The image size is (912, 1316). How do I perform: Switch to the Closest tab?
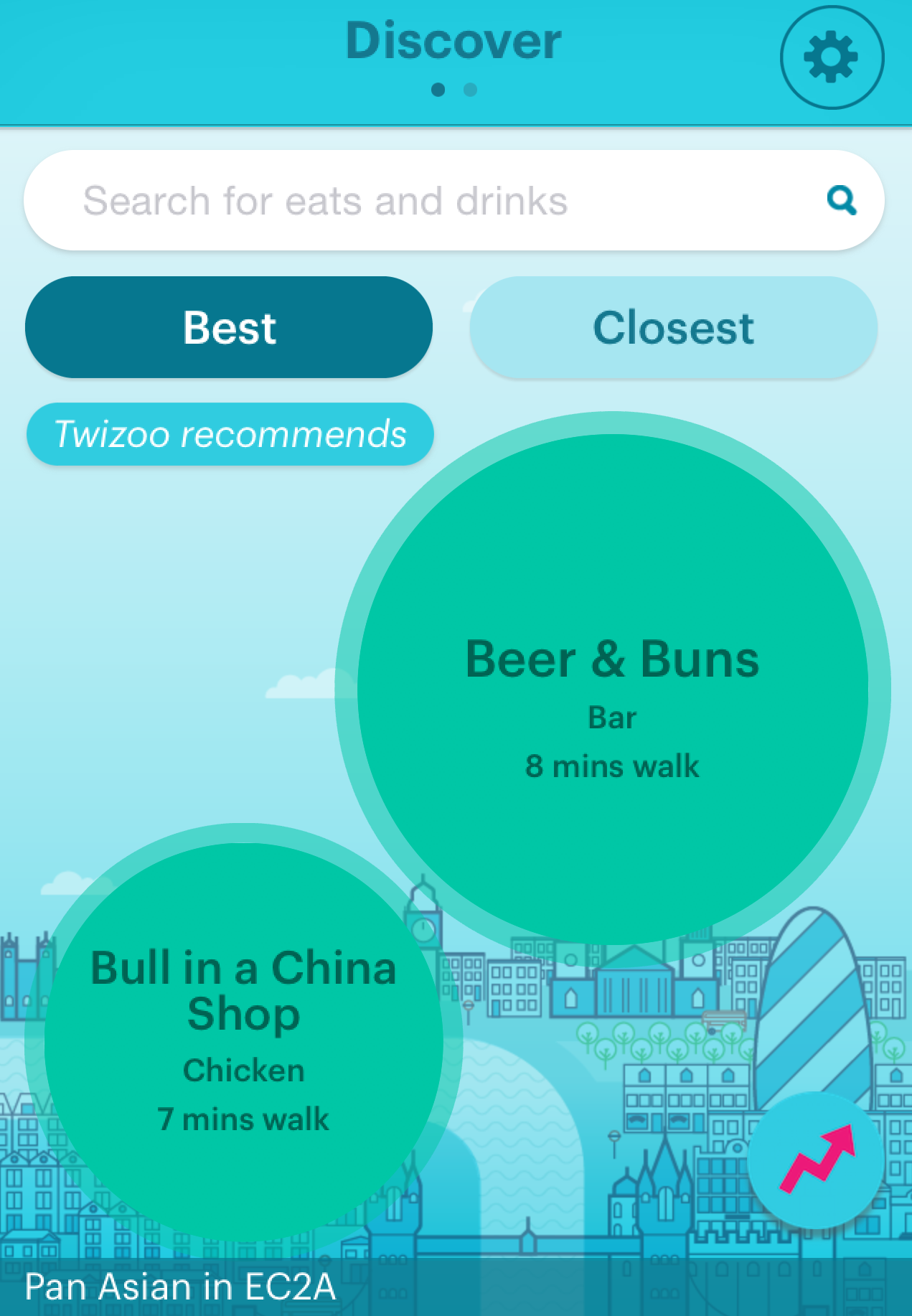pyautogui.click(x=673, y=328)
